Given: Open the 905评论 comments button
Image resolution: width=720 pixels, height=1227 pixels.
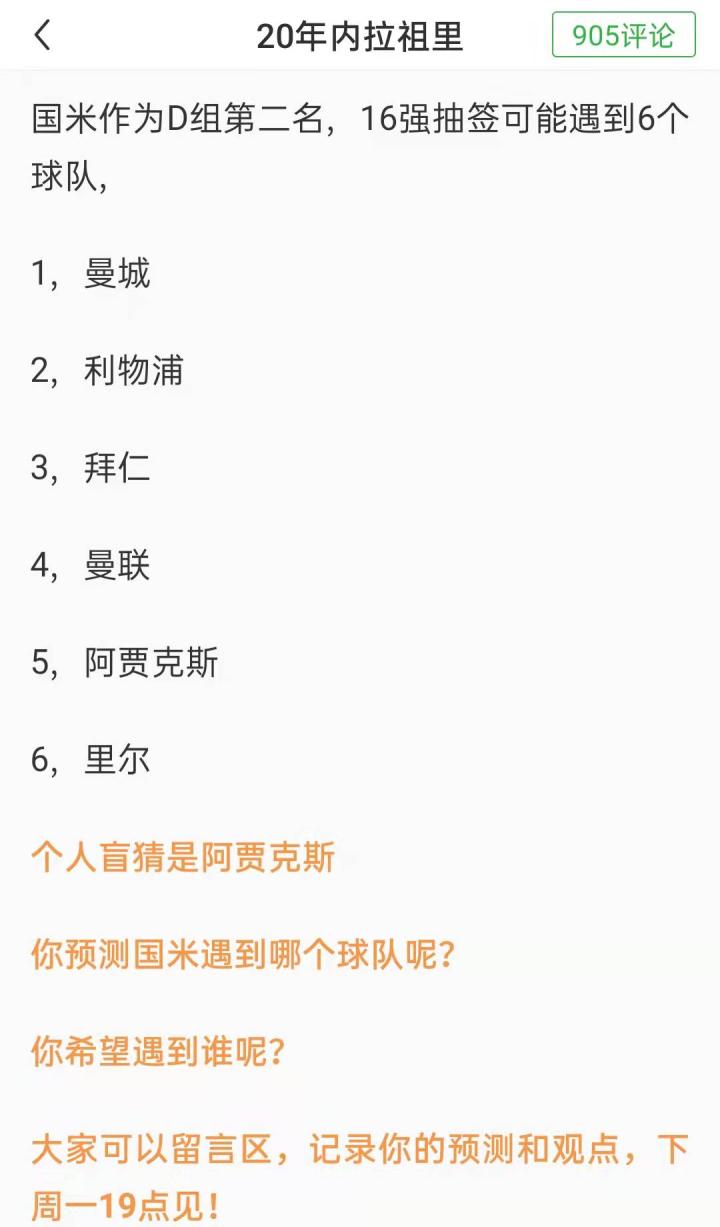Looking at the screenshot, I should (623, 35).
